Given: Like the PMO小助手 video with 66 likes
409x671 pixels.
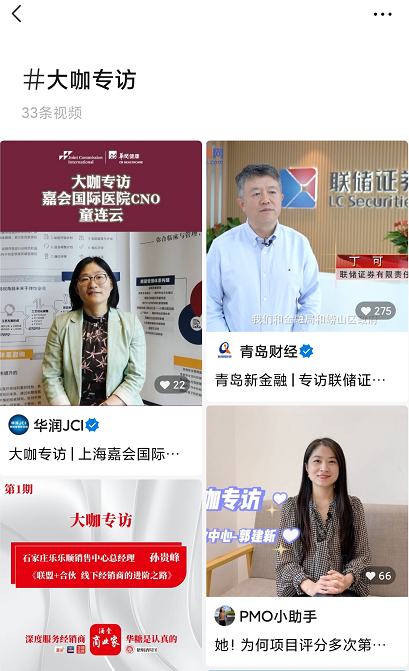Looking at the screenshot, I should 378,576.
